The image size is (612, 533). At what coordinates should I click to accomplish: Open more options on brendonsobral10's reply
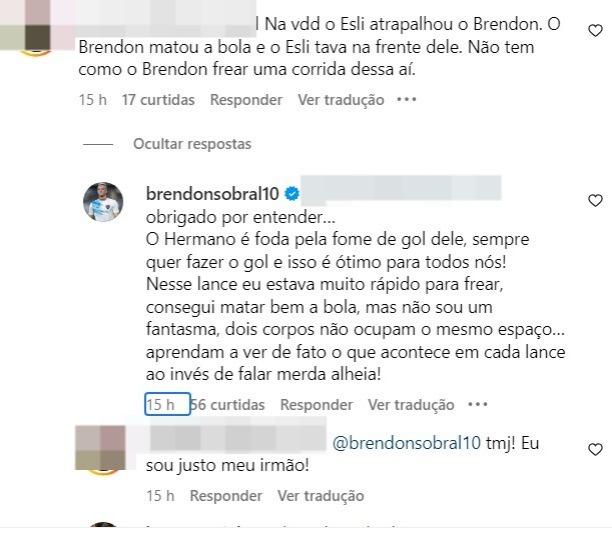476,405
